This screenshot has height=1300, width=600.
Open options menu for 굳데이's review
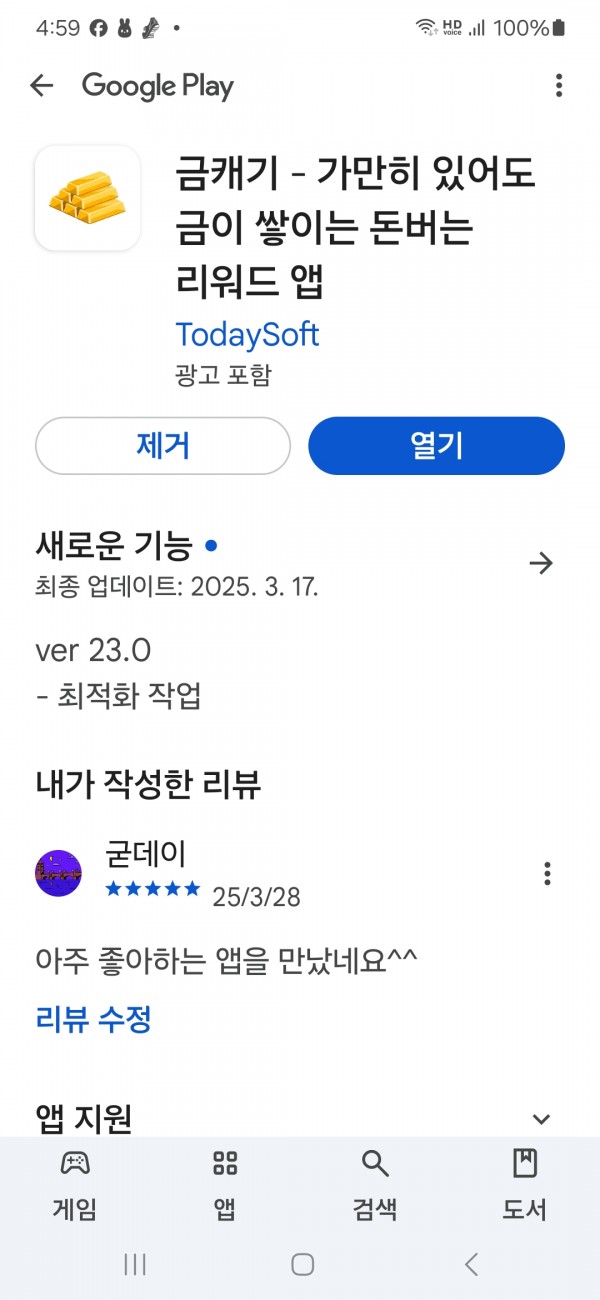pos(547,873)
